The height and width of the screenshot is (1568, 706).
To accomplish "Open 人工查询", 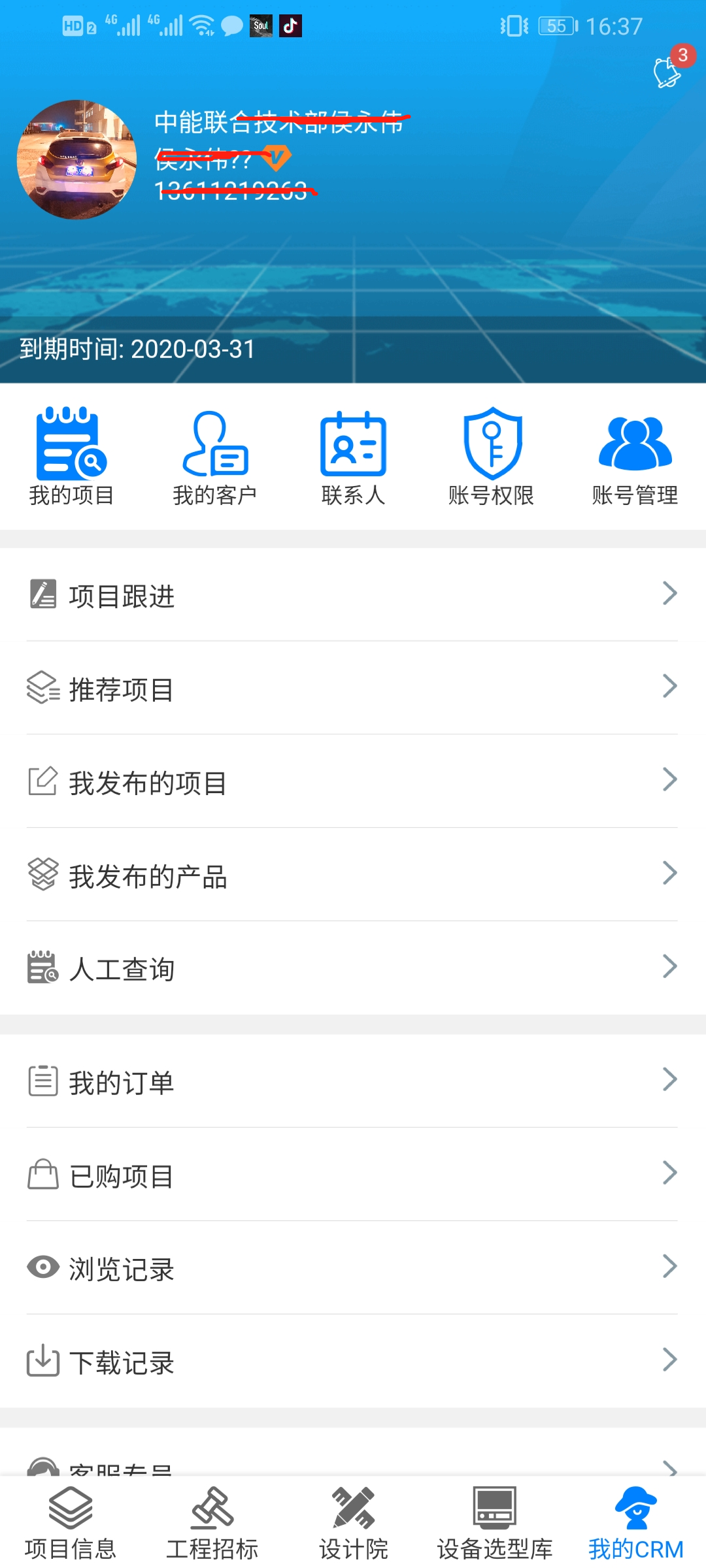I will click(x=353, y=969).
